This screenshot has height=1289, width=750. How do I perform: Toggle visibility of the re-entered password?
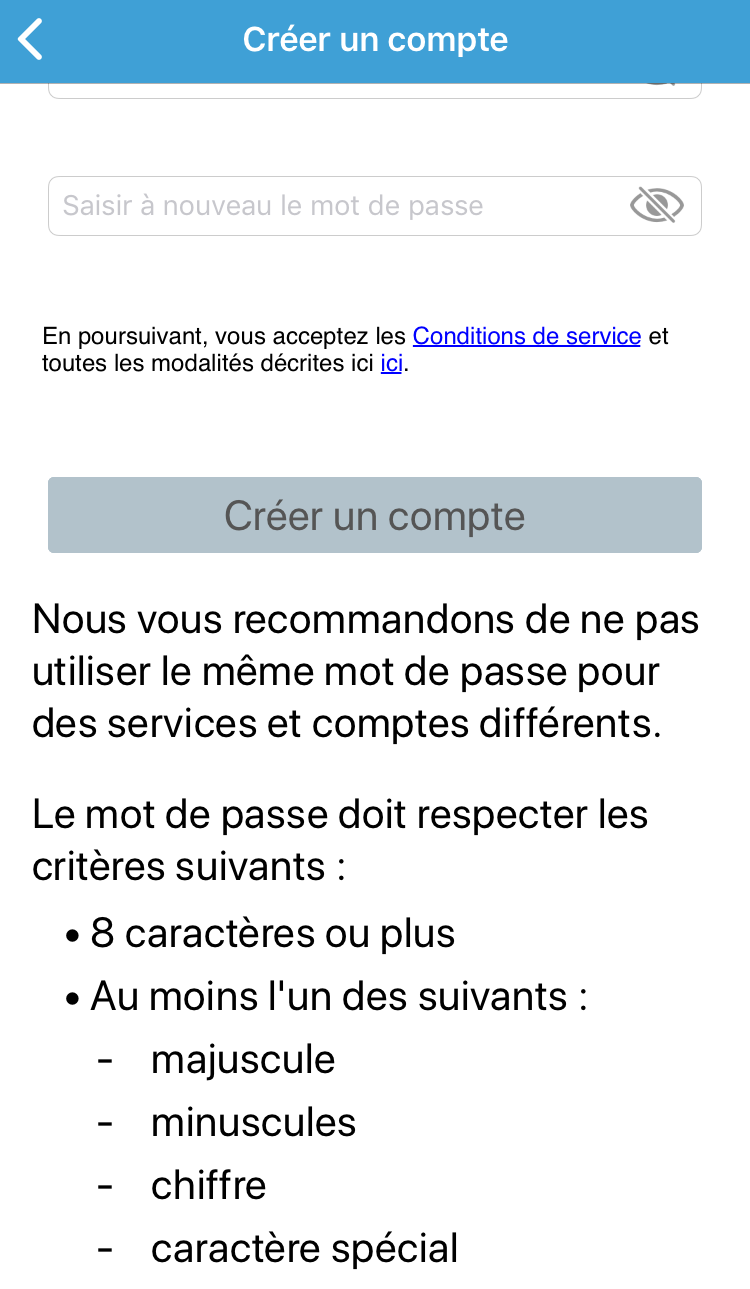tap(657, 206)
